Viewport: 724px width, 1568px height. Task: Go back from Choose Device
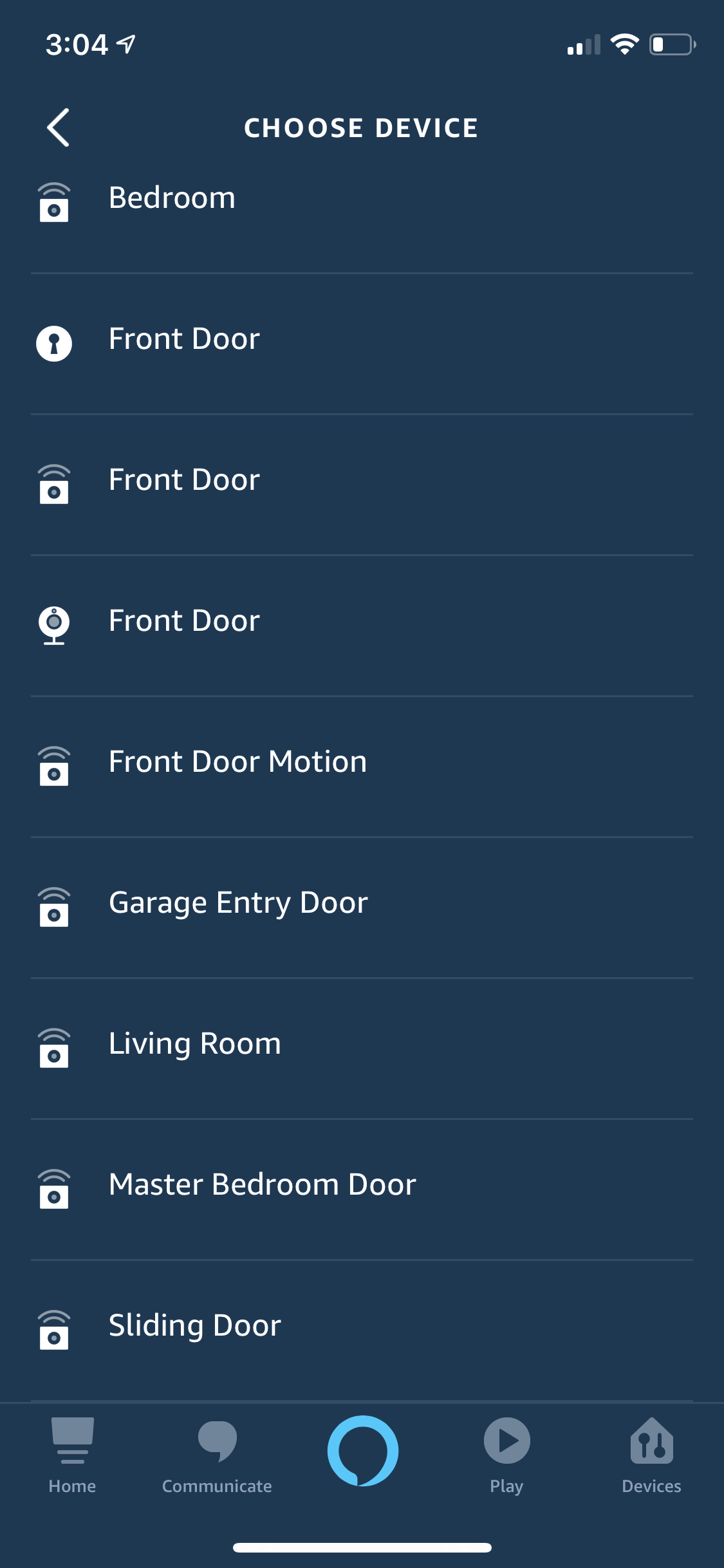coord(58,127)
